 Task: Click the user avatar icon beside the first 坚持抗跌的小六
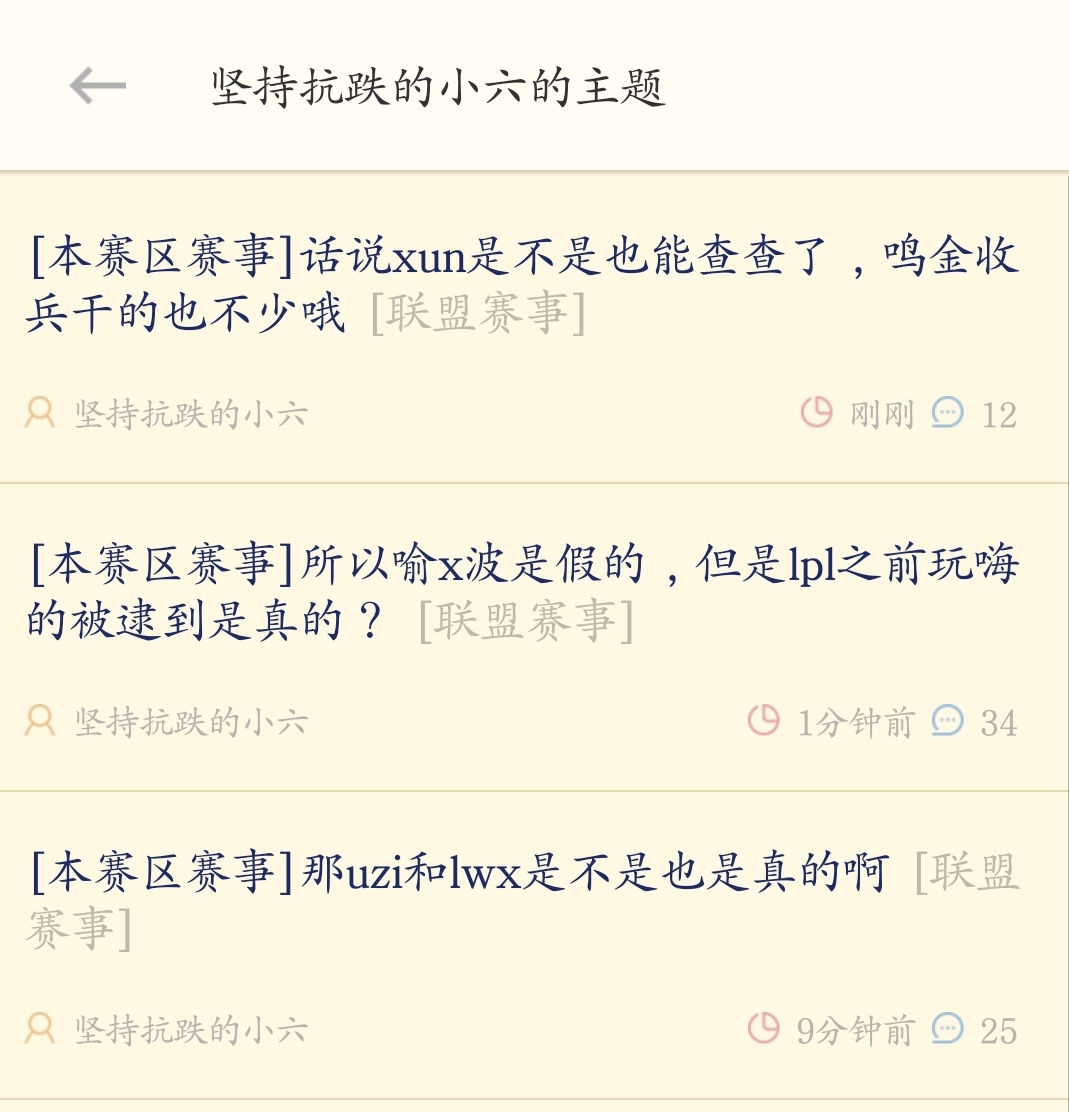point(39,413)
